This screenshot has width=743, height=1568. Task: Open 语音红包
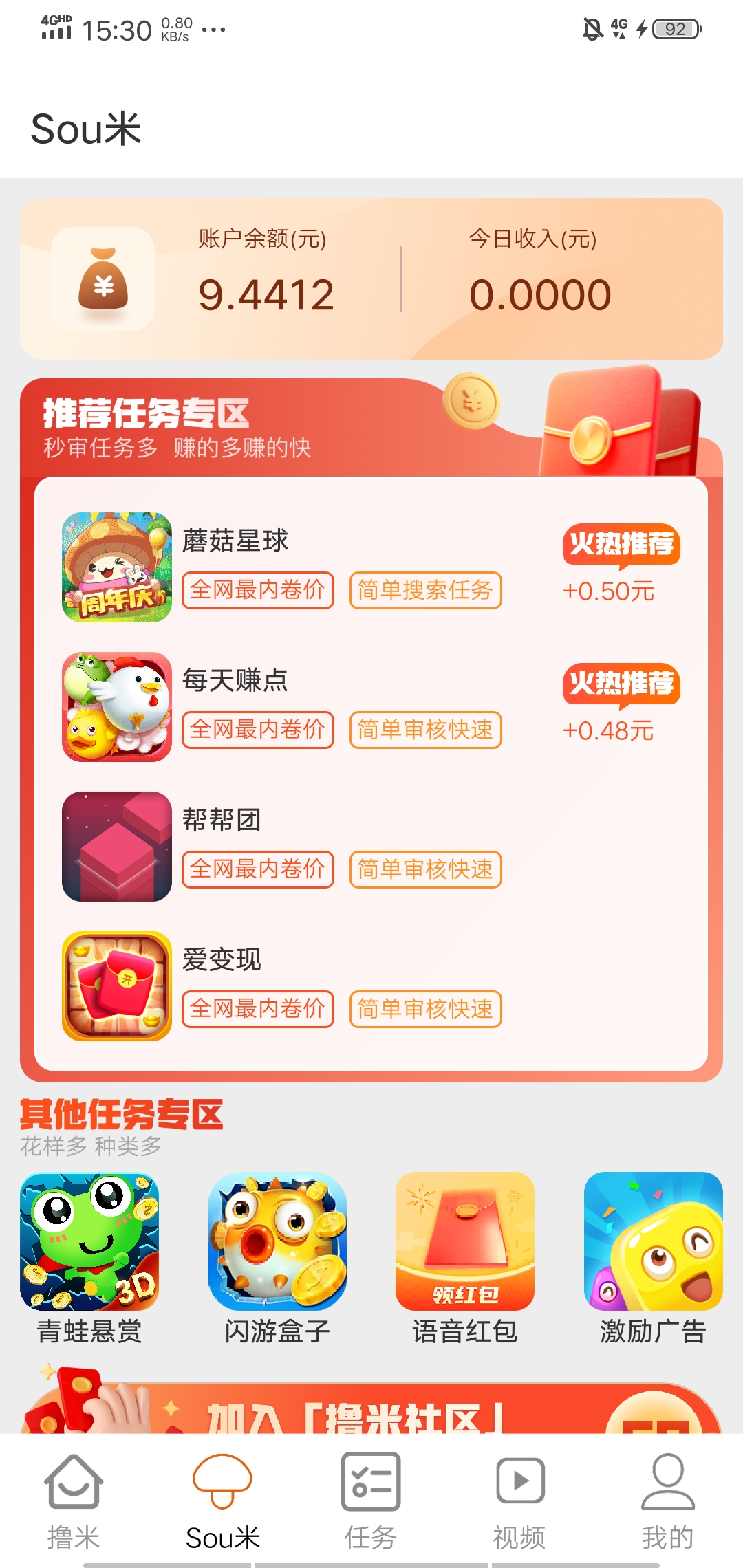[x=465, y=1259]
